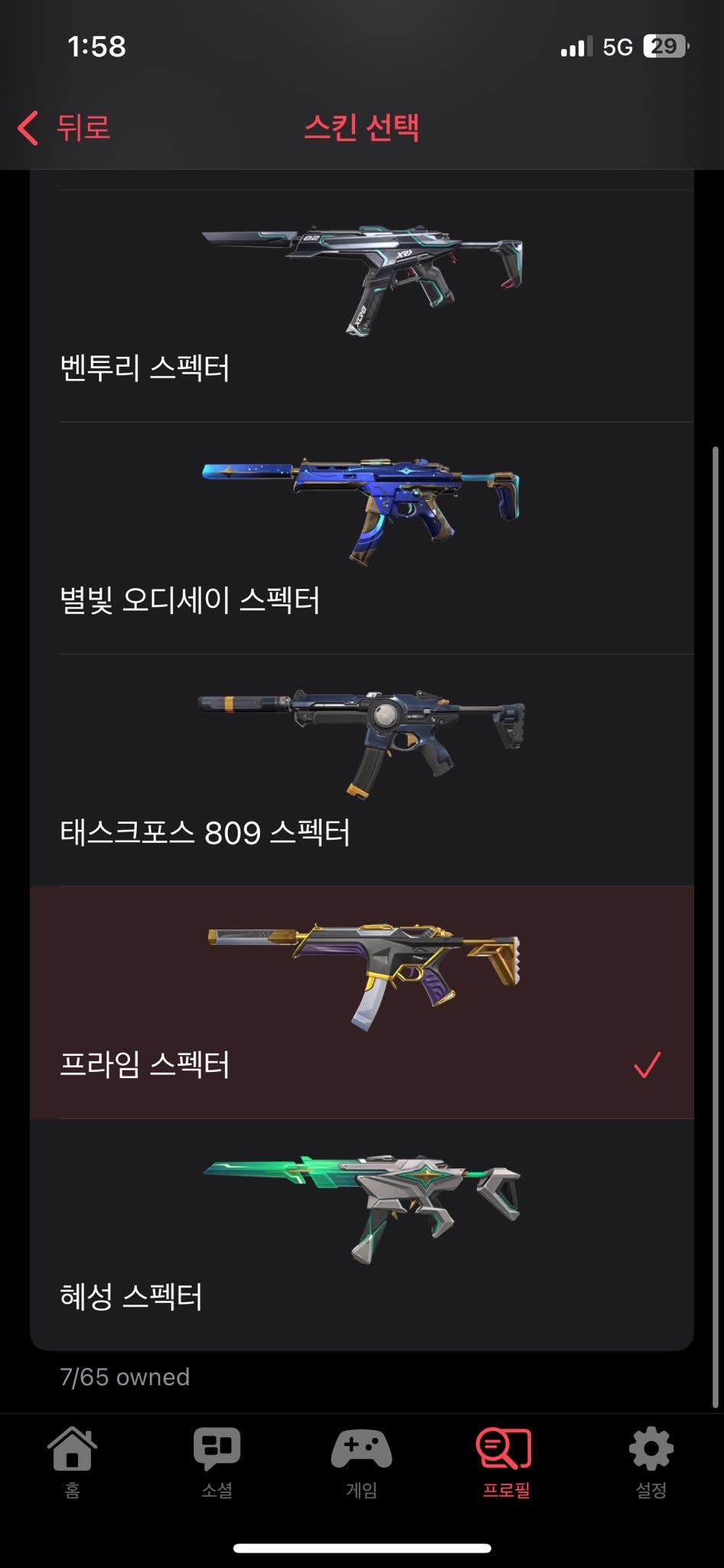Pick the 태스크포스 809 스펙터 skin
Screen dimensions: 724x1568
tap(361, 770)
